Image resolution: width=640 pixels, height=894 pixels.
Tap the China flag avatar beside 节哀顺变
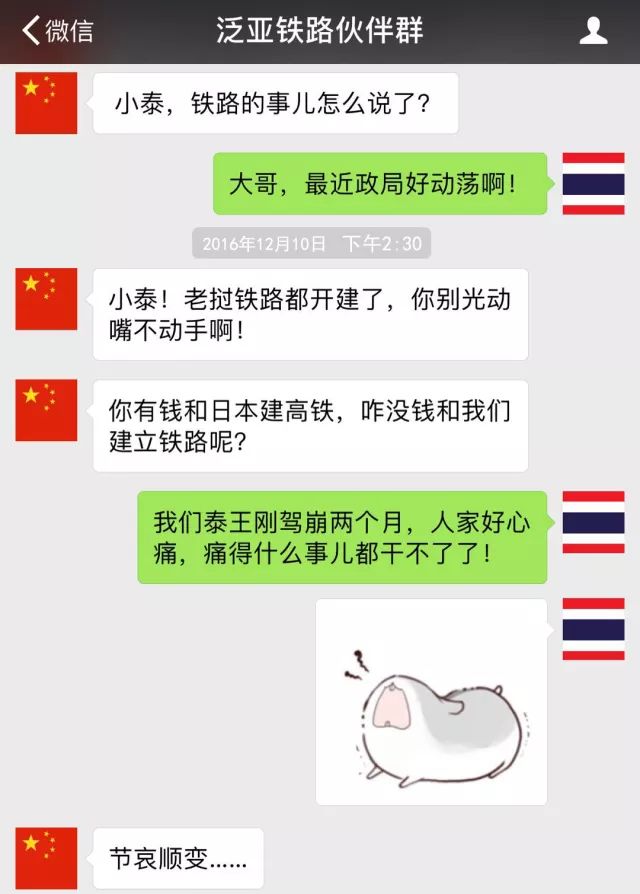click(46, 858)
